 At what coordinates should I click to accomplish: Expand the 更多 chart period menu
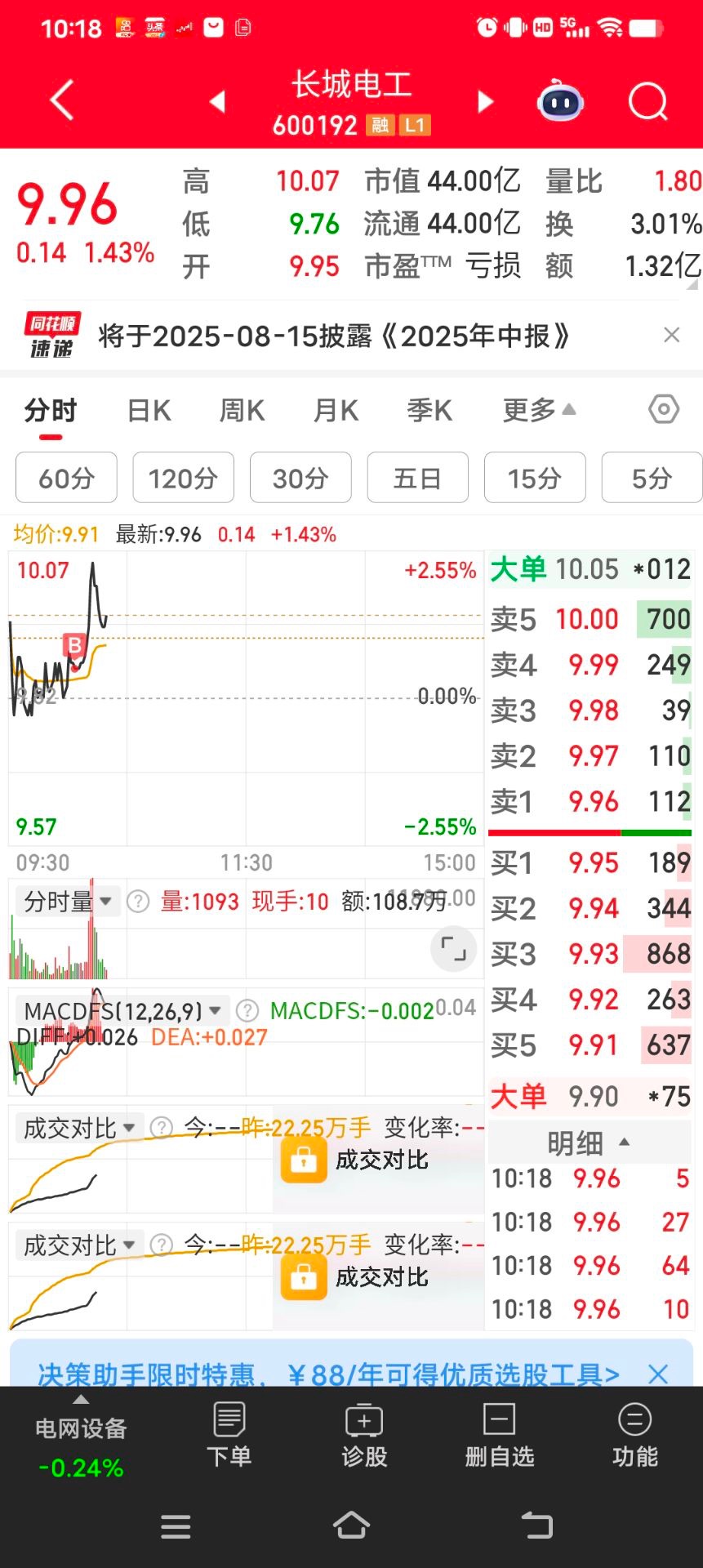point(538,410)
